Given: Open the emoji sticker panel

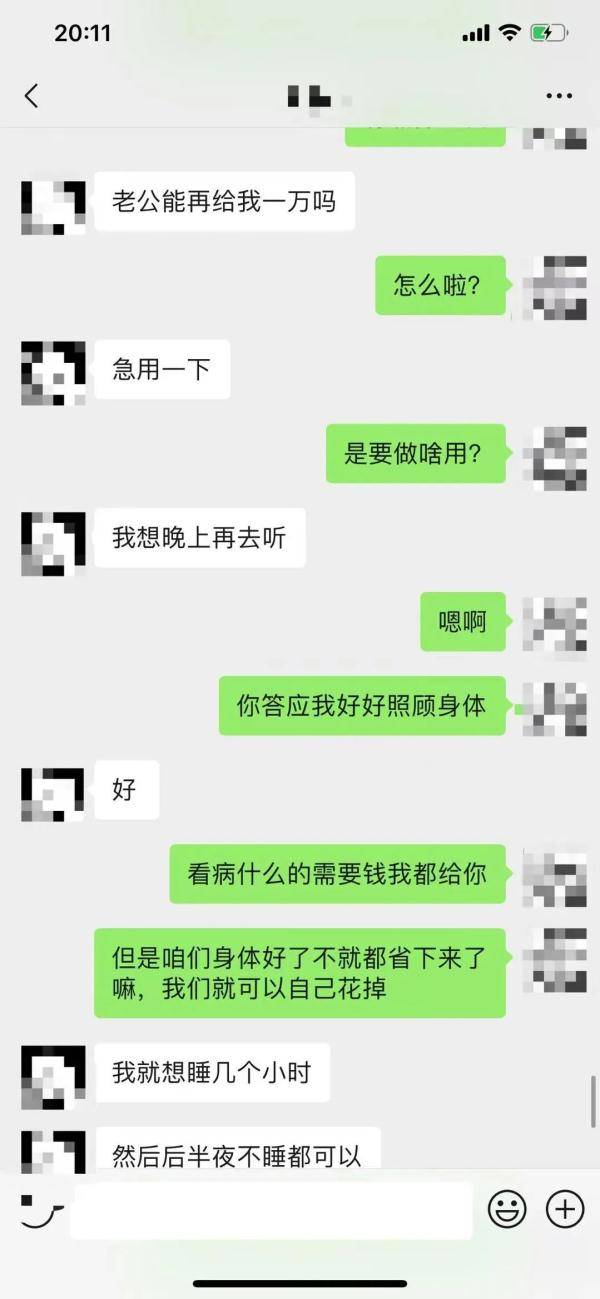Looking at the screenshot, I should (507, 1210).
